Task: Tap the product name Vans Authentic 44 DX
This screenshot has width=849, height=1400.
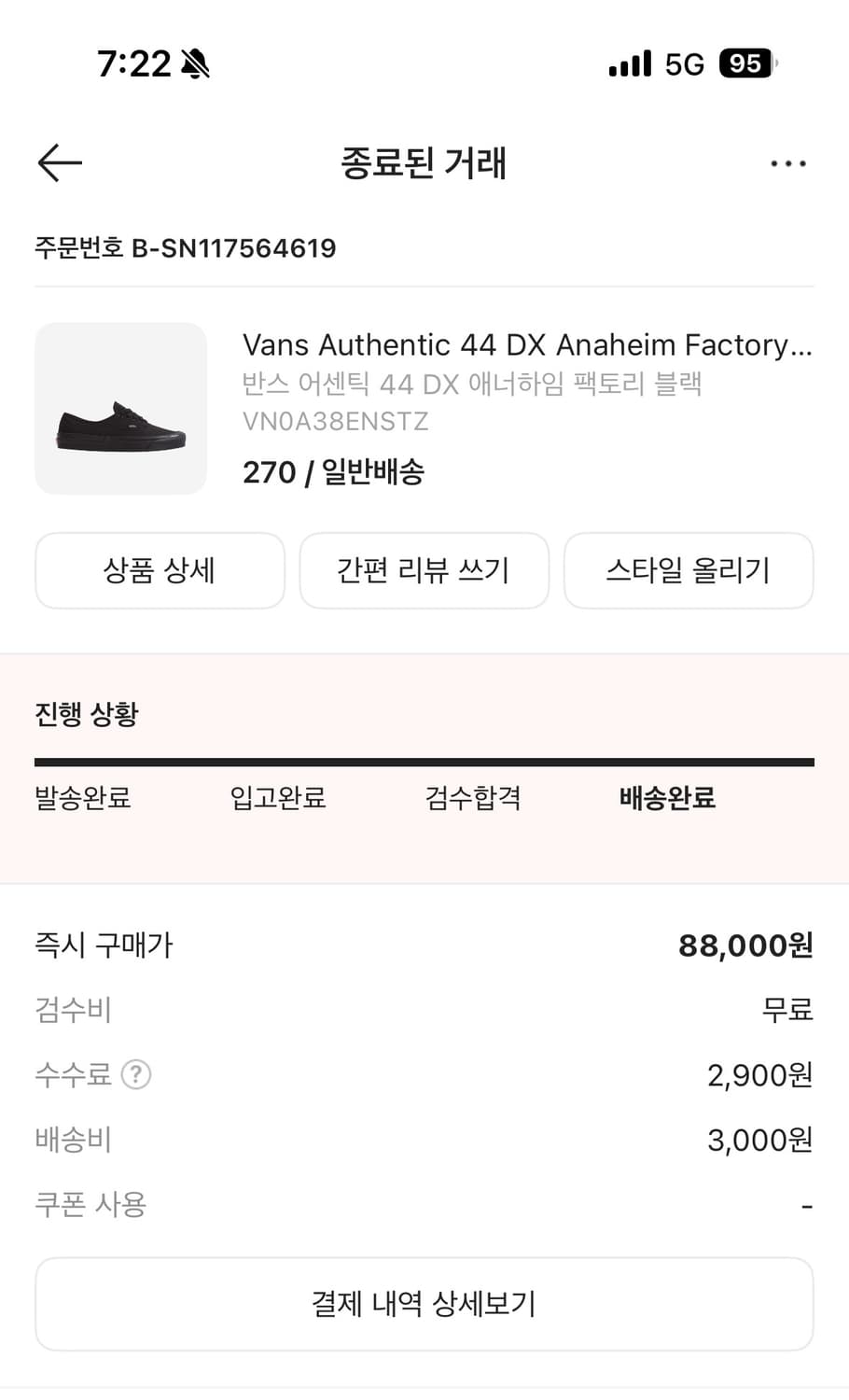Action: (525, 344)
